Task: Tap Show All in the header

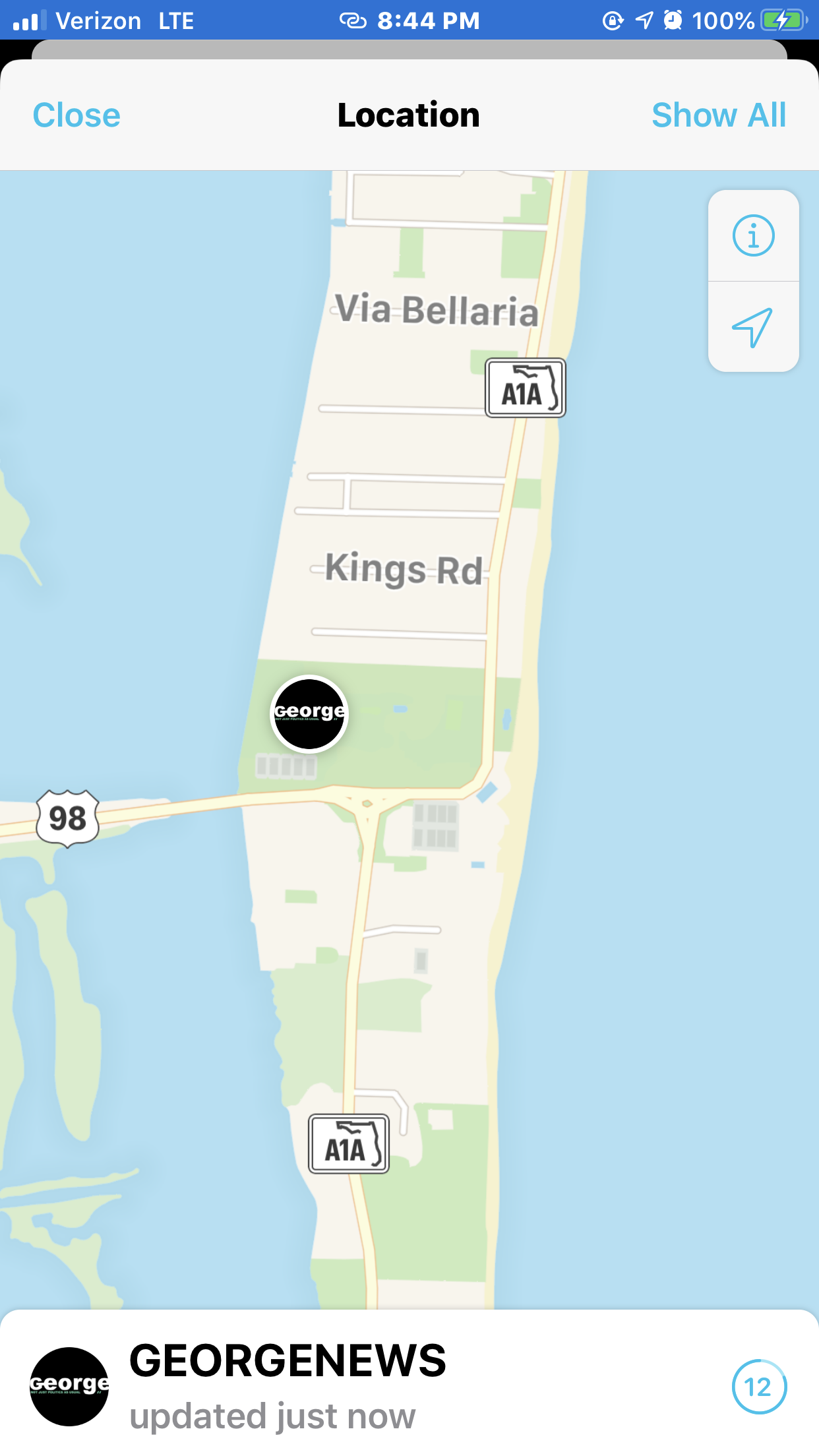Action: coord(719,115)
